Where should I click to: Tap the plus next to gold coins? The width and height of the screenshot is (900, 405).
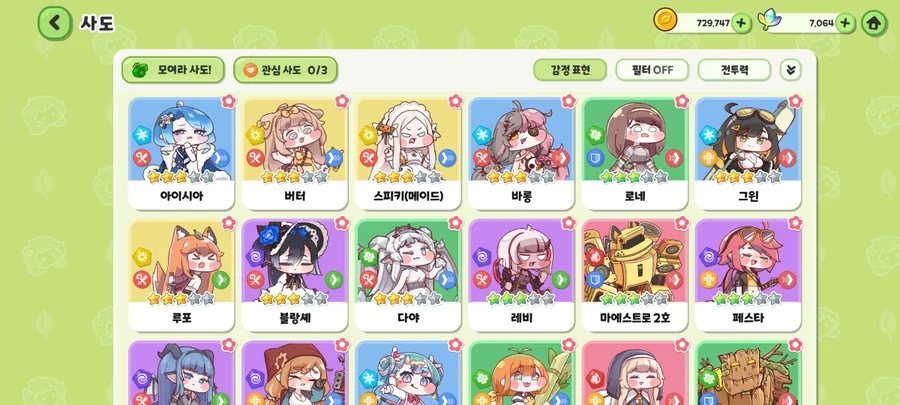point(741,22)
